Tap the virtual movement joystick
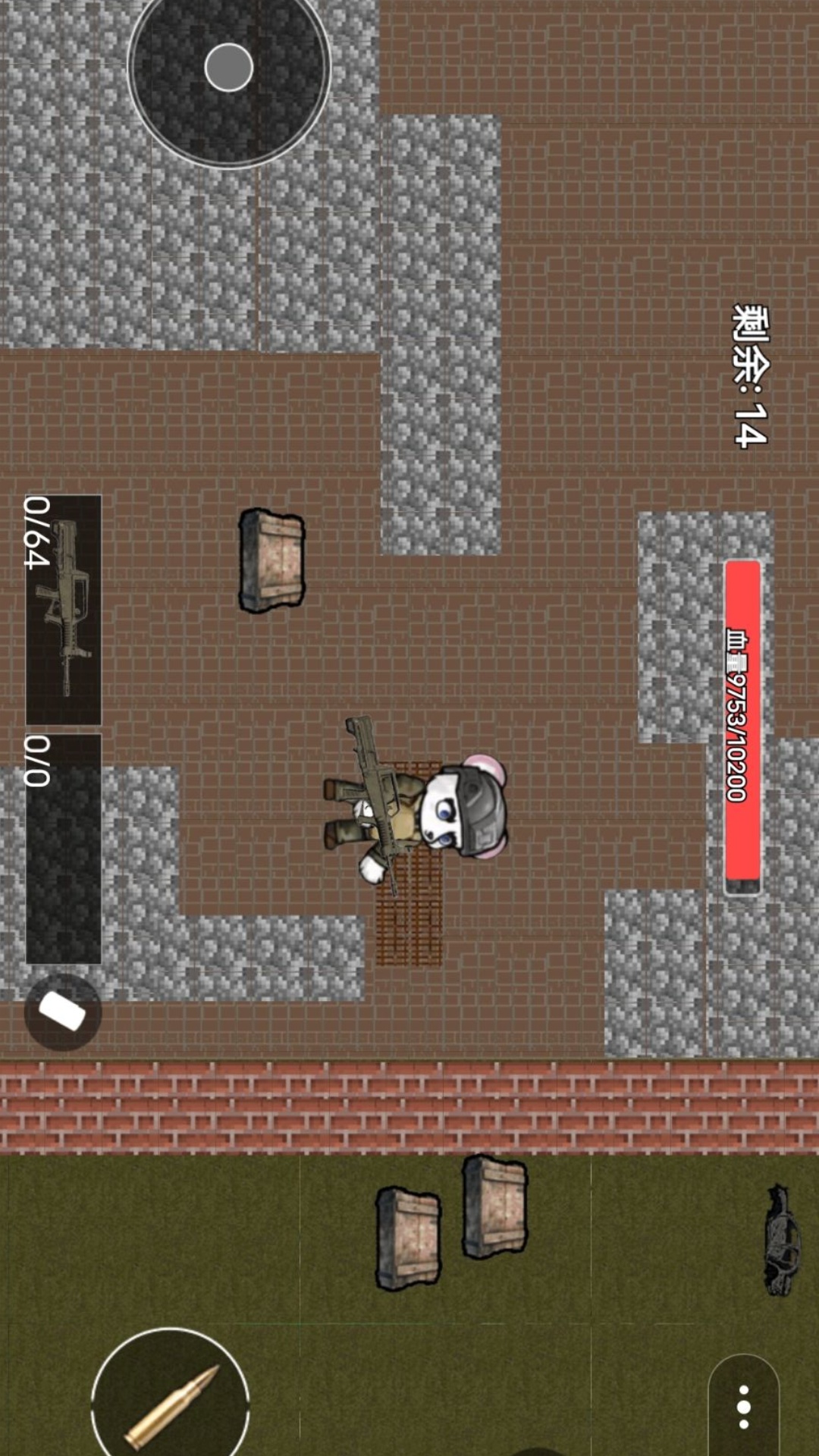This screenshot has width=819, height=1456. tap(228, 67)
